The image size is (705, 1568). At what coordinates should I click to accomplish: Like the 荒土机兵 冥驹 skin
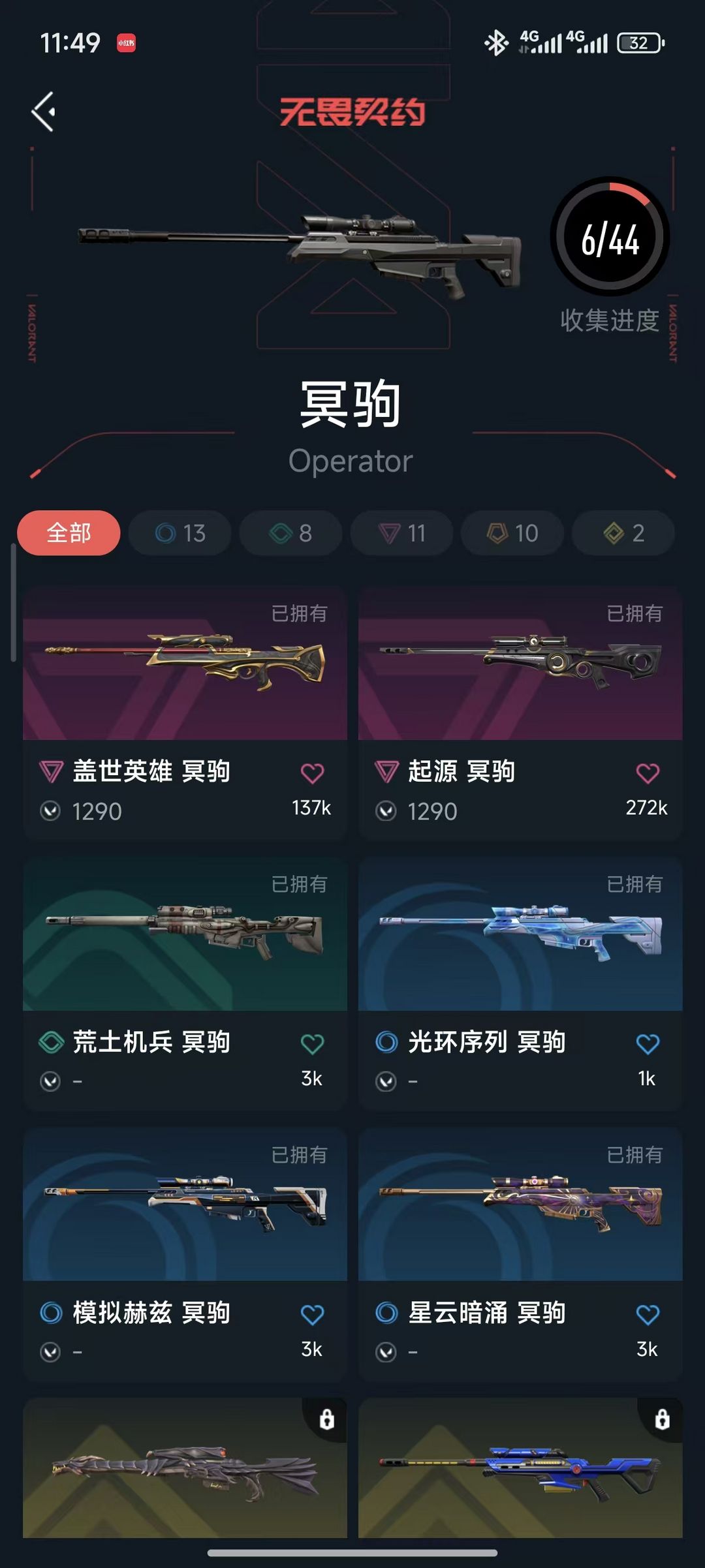pos(312,1044)
